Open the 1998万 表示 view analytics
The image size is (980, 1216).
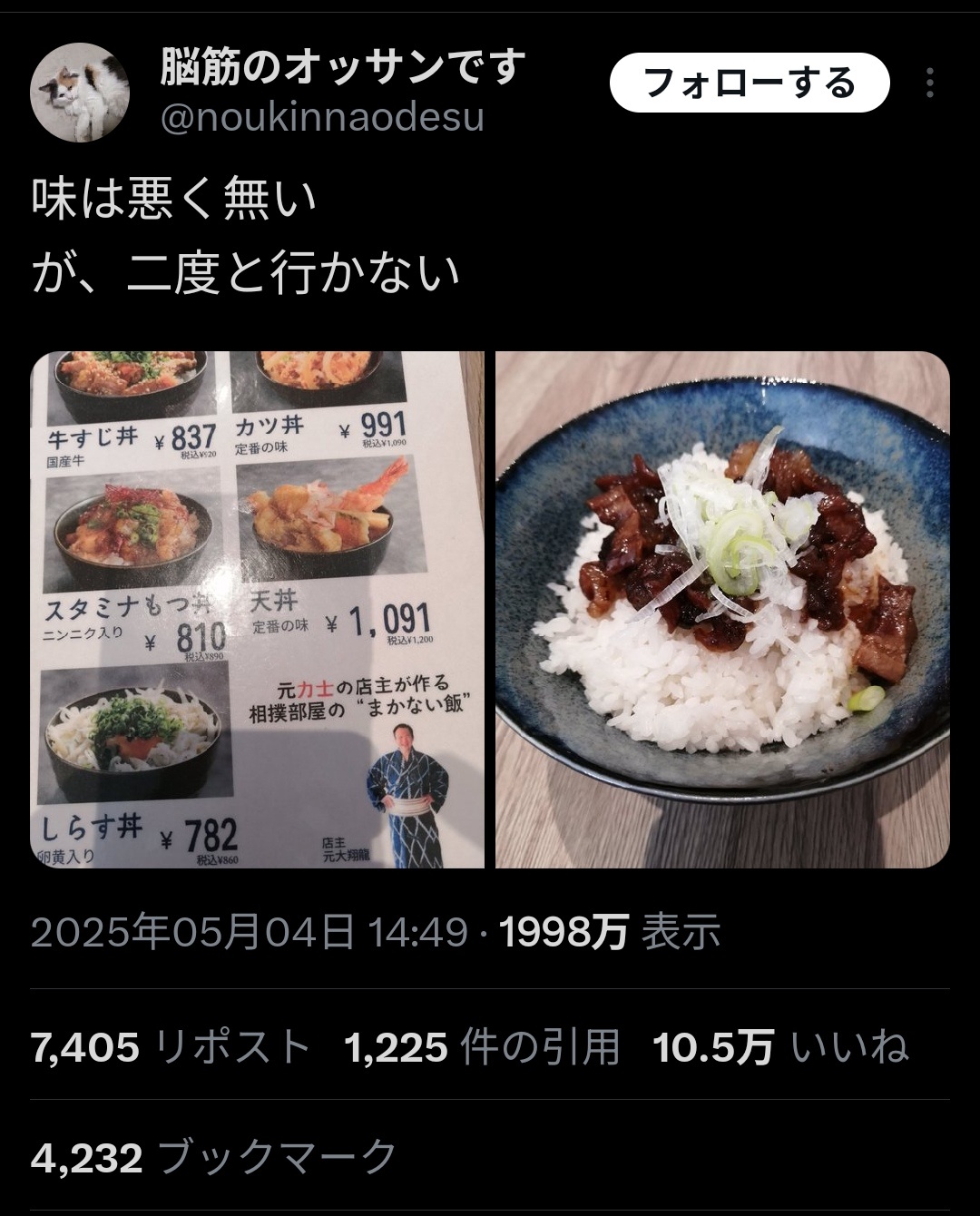[610, 932]
